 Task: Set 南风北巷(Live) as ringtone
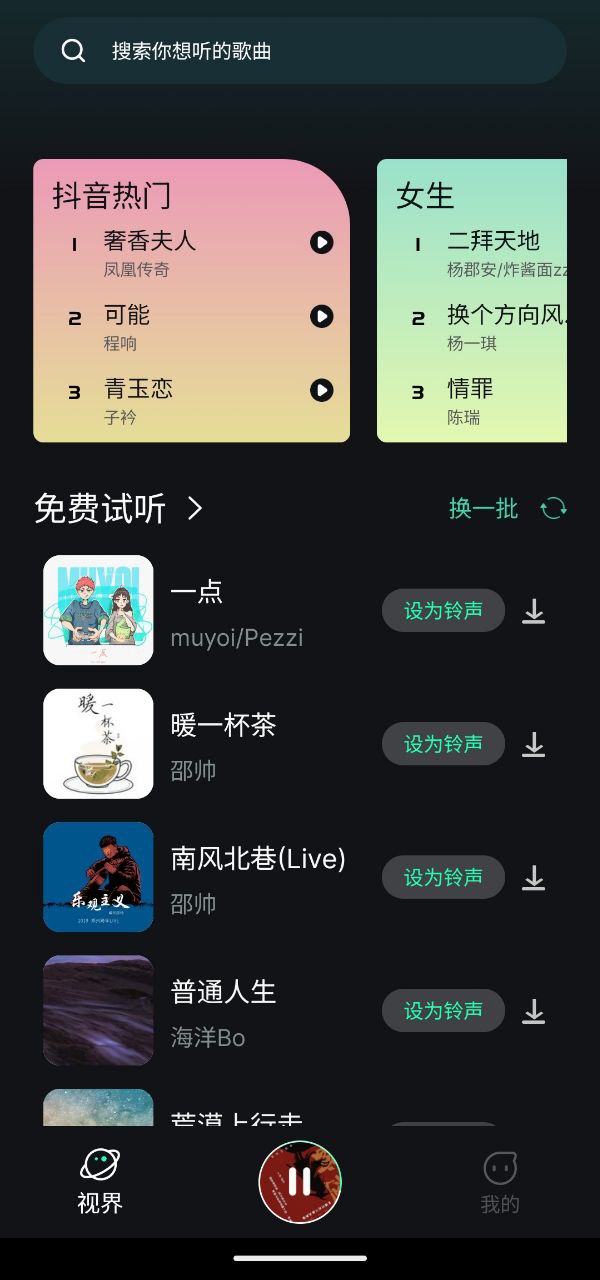pos(443,877)
